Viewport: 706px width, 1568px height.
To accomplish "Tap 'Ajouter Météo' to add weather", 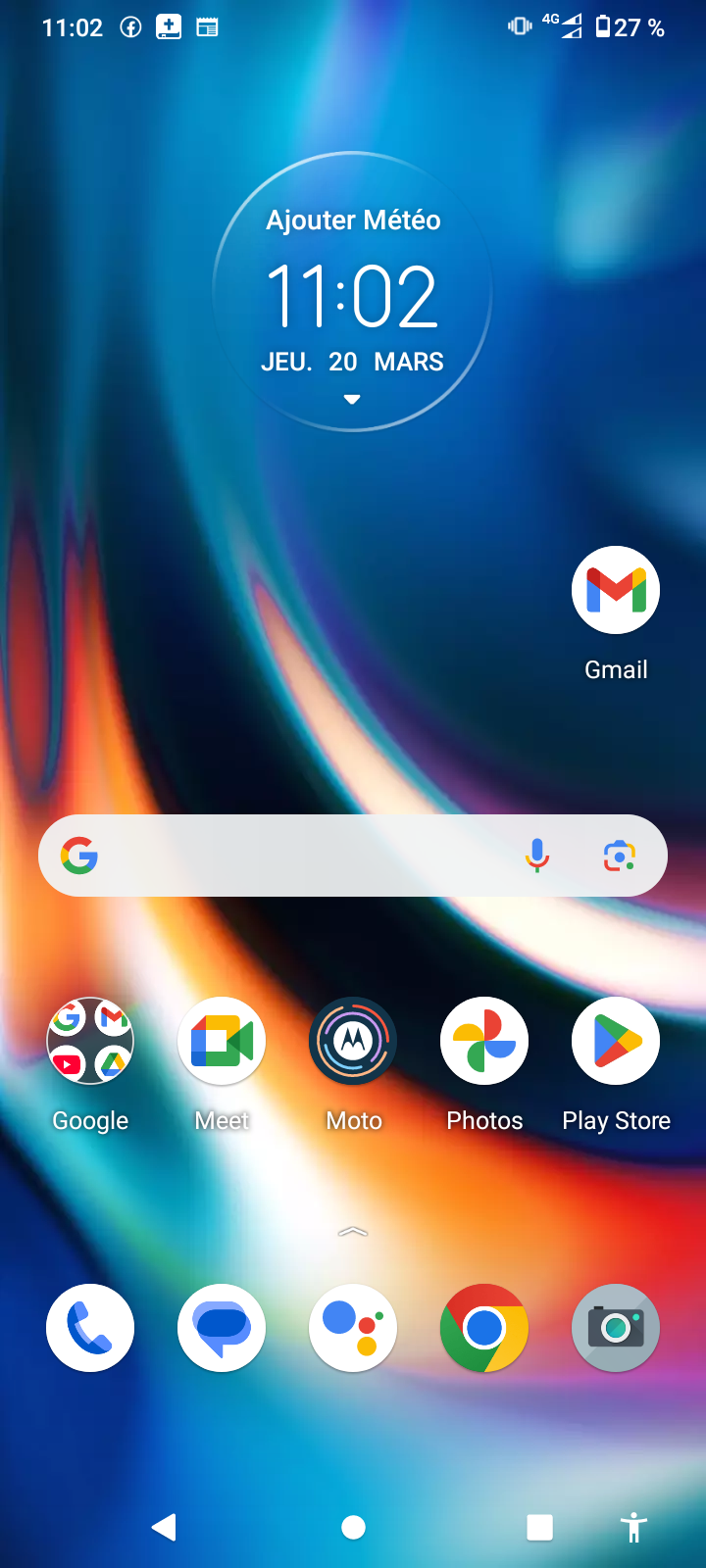I will tap(352, 220).
